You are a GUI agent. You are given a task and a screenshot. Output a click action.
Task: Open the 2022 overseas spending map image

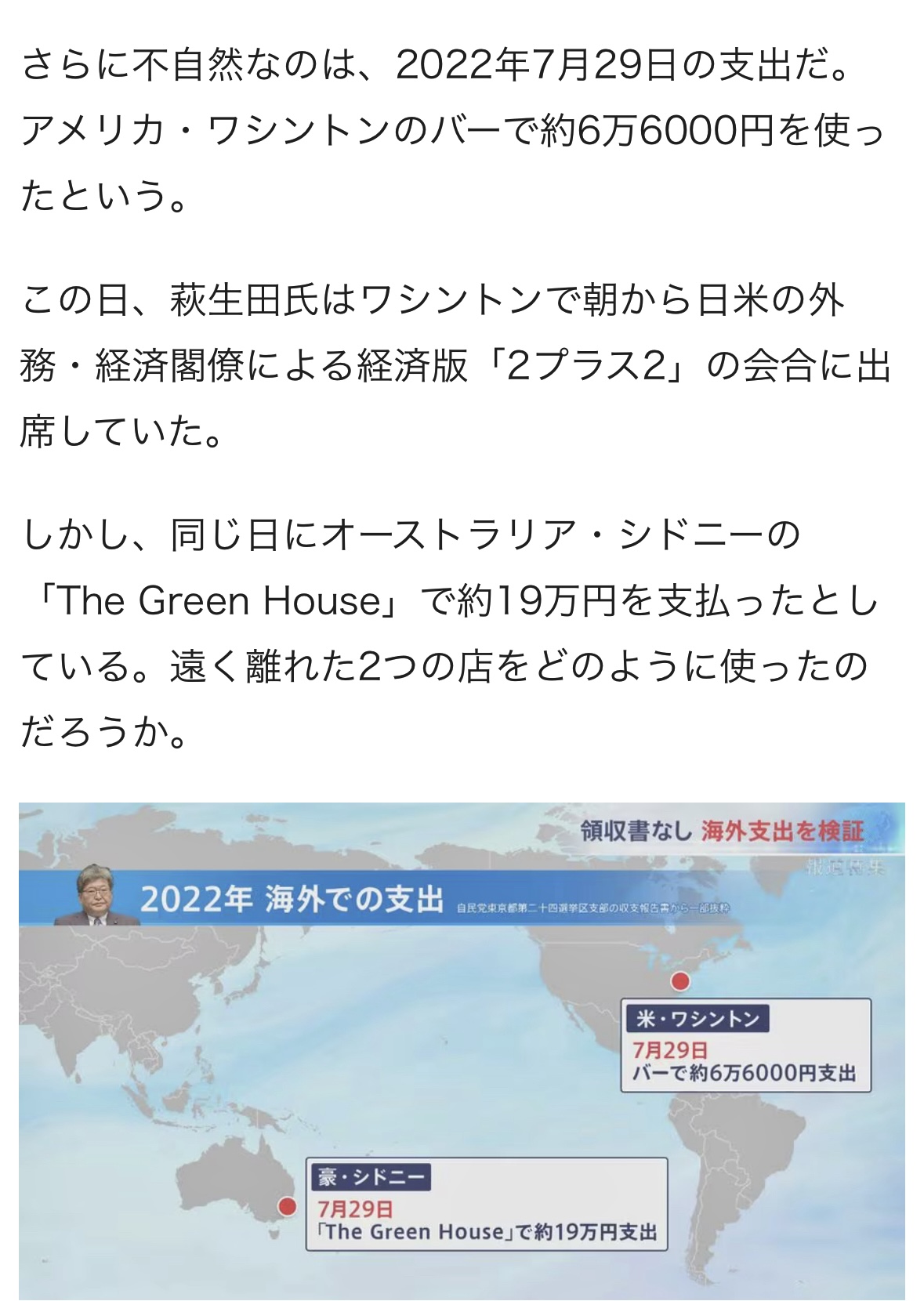(x=462, y=1050)
